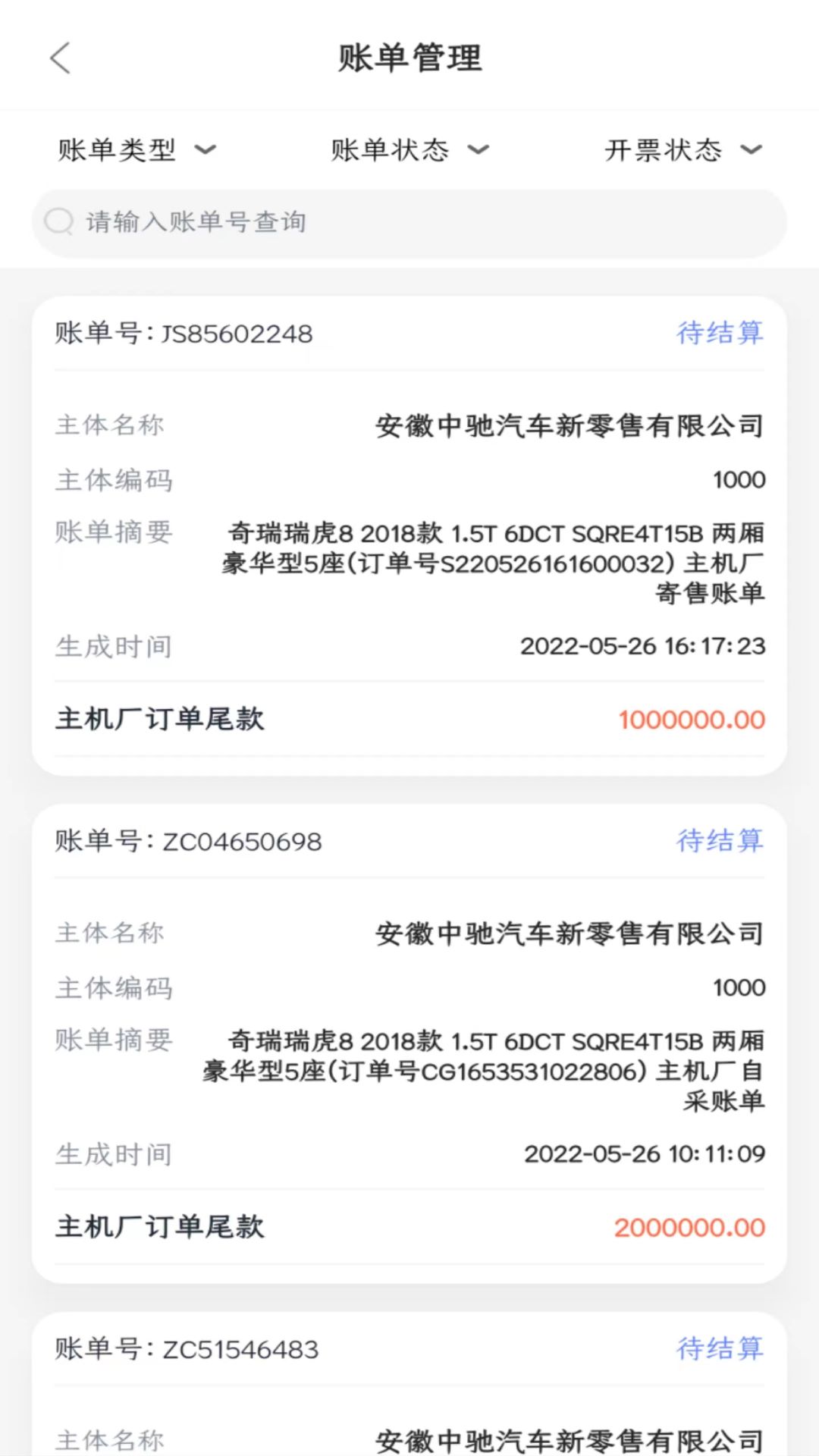
Task: Open bill card JS85602248
Action: 409,535
